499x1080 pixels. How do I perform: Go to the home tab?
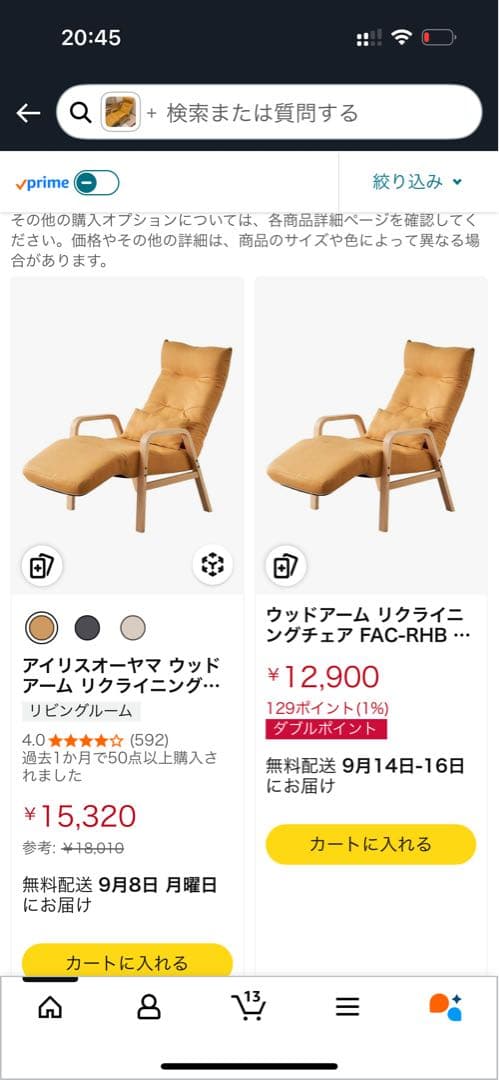point(50,1007)
